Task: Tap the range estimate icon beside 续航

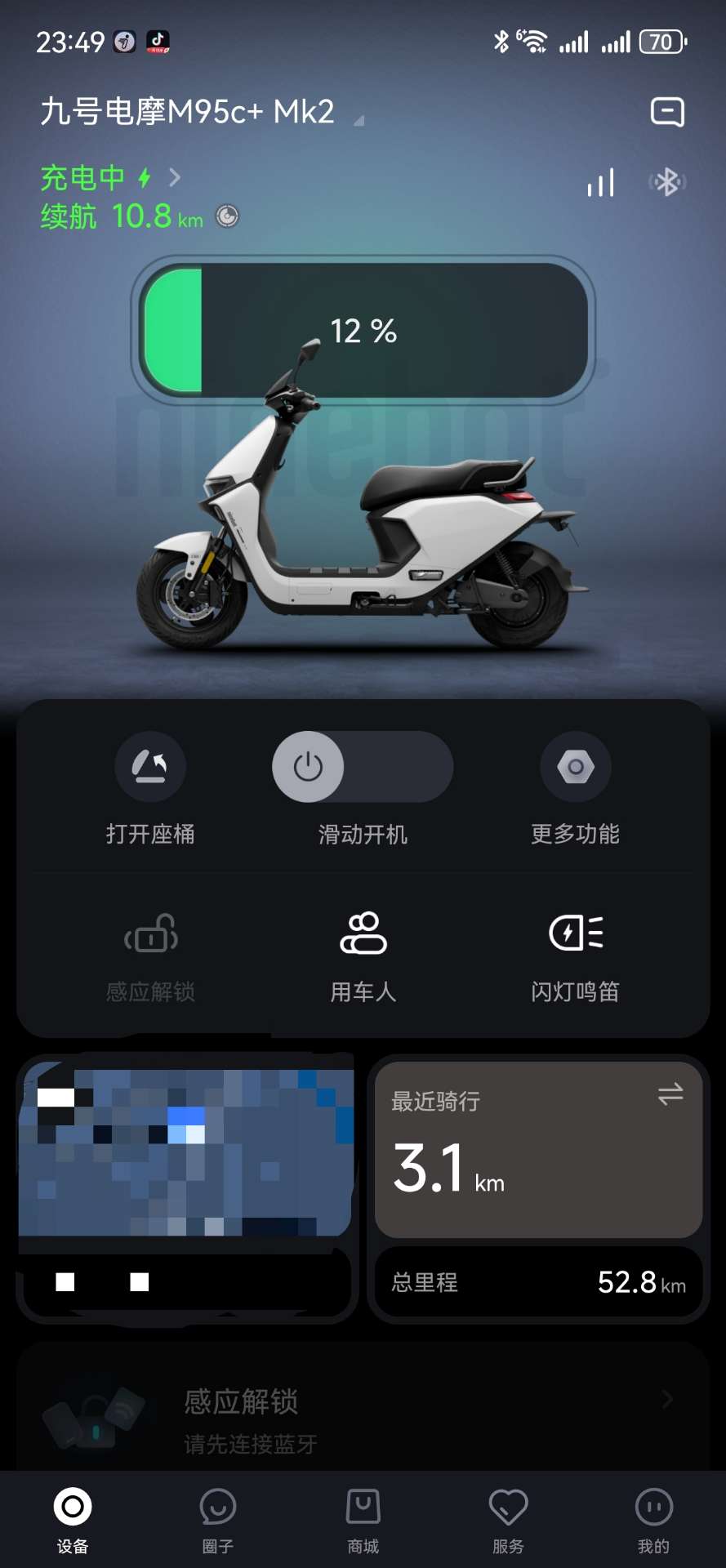Action: pos(227,216)
